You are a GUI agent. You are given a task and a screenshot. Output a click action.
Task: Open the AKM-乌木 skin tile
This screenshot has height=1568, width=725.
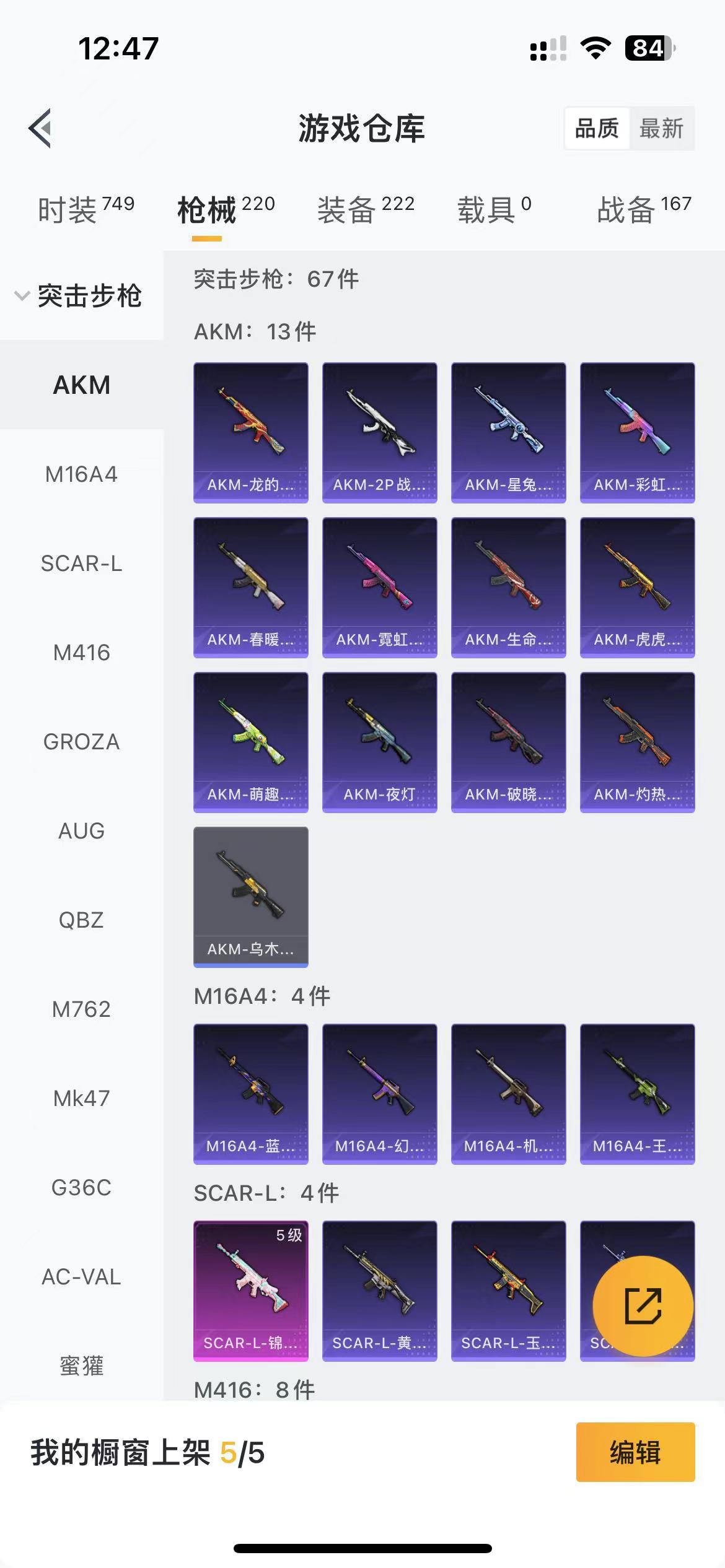tap(250, 897)
